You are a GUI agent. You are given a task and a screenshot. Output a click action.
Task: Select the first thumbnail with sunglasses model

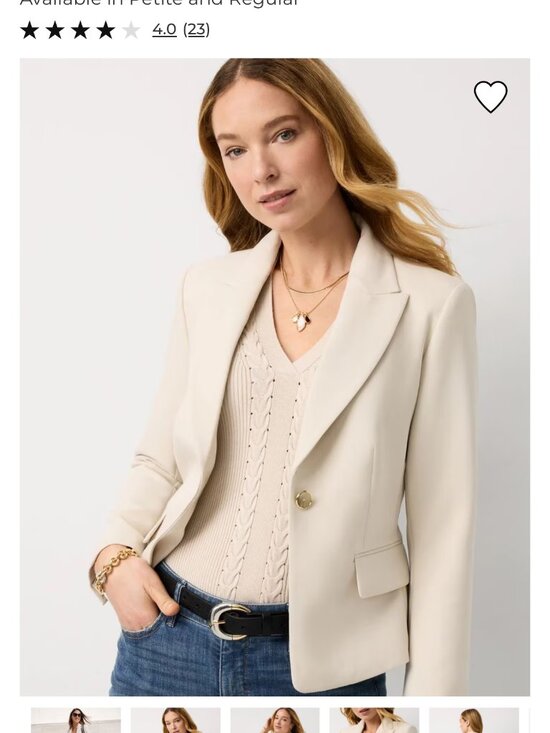pyautogui.click(x=76, y=720)
